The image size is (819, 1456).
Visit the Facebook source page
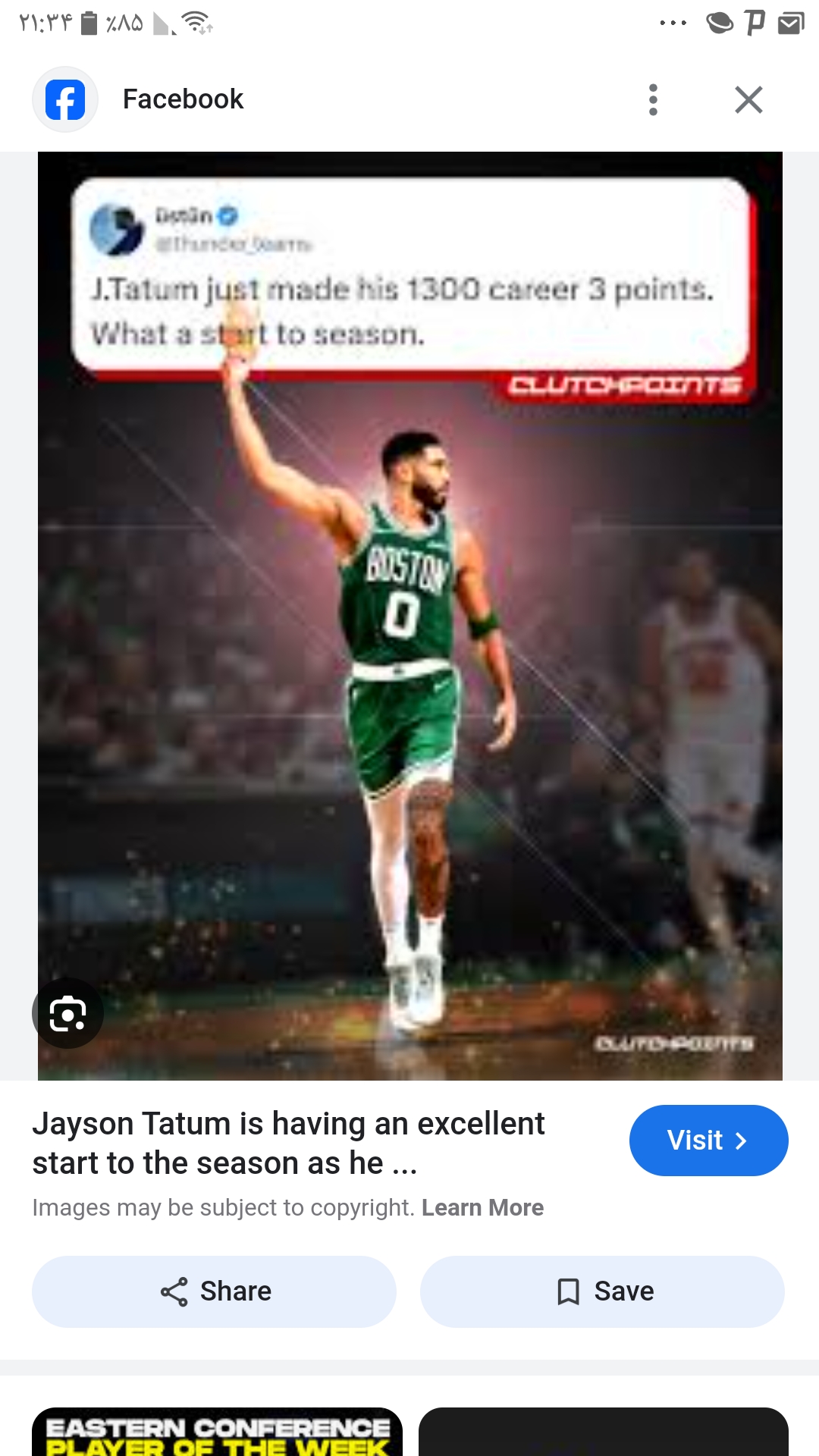point(708,1141)
